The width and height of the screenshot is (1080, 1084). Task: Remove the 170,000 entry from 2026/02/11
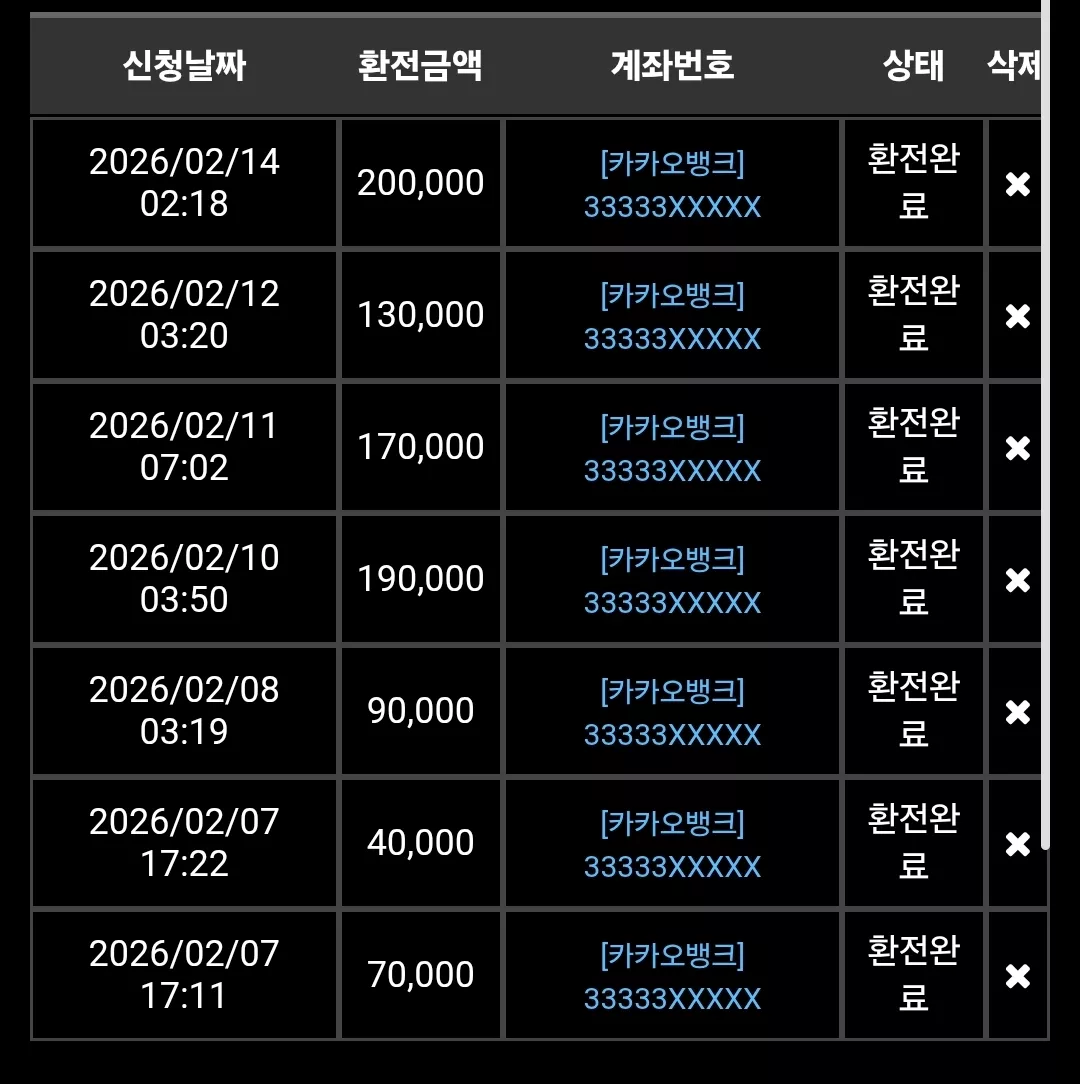click(1017, 448)
